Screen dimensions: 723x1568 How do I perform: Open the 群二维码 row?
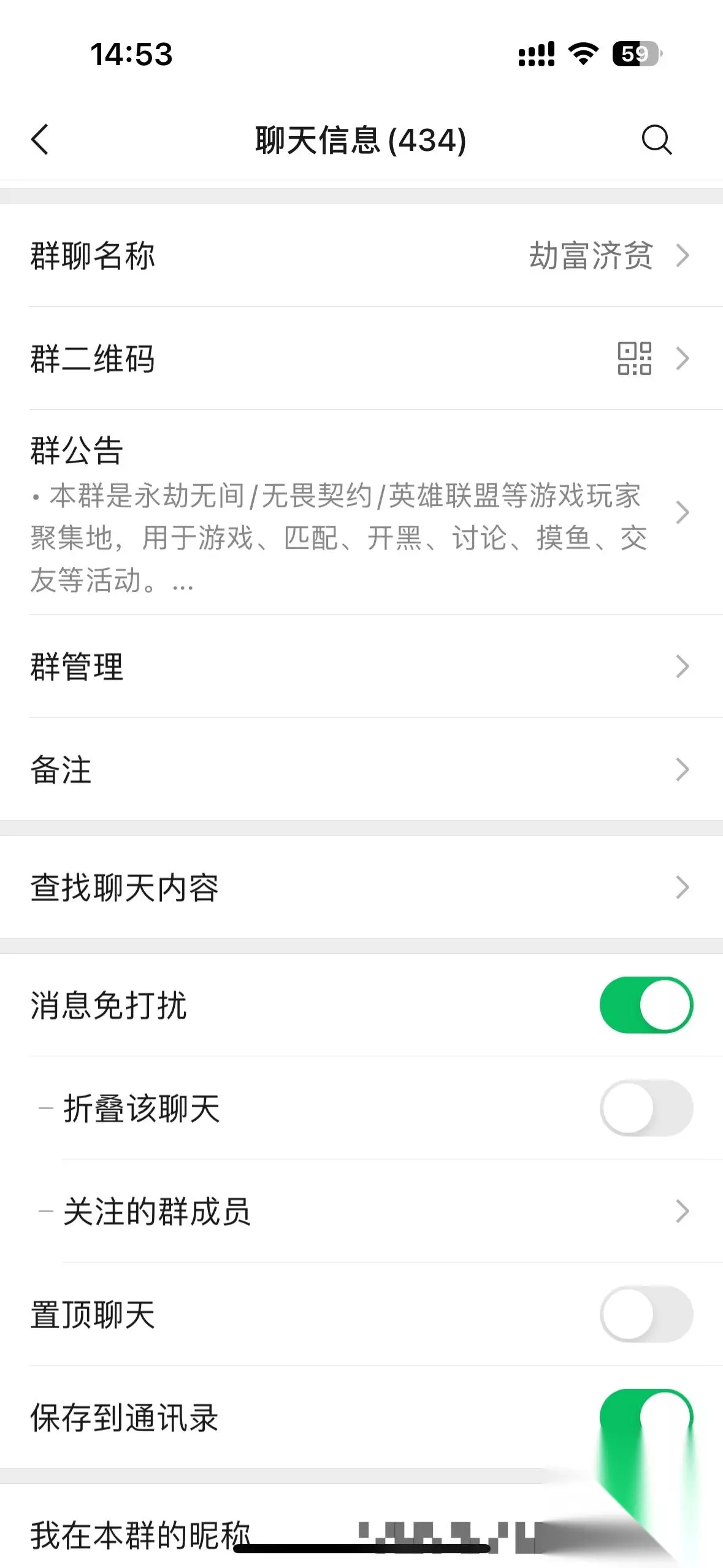[362, 358]
